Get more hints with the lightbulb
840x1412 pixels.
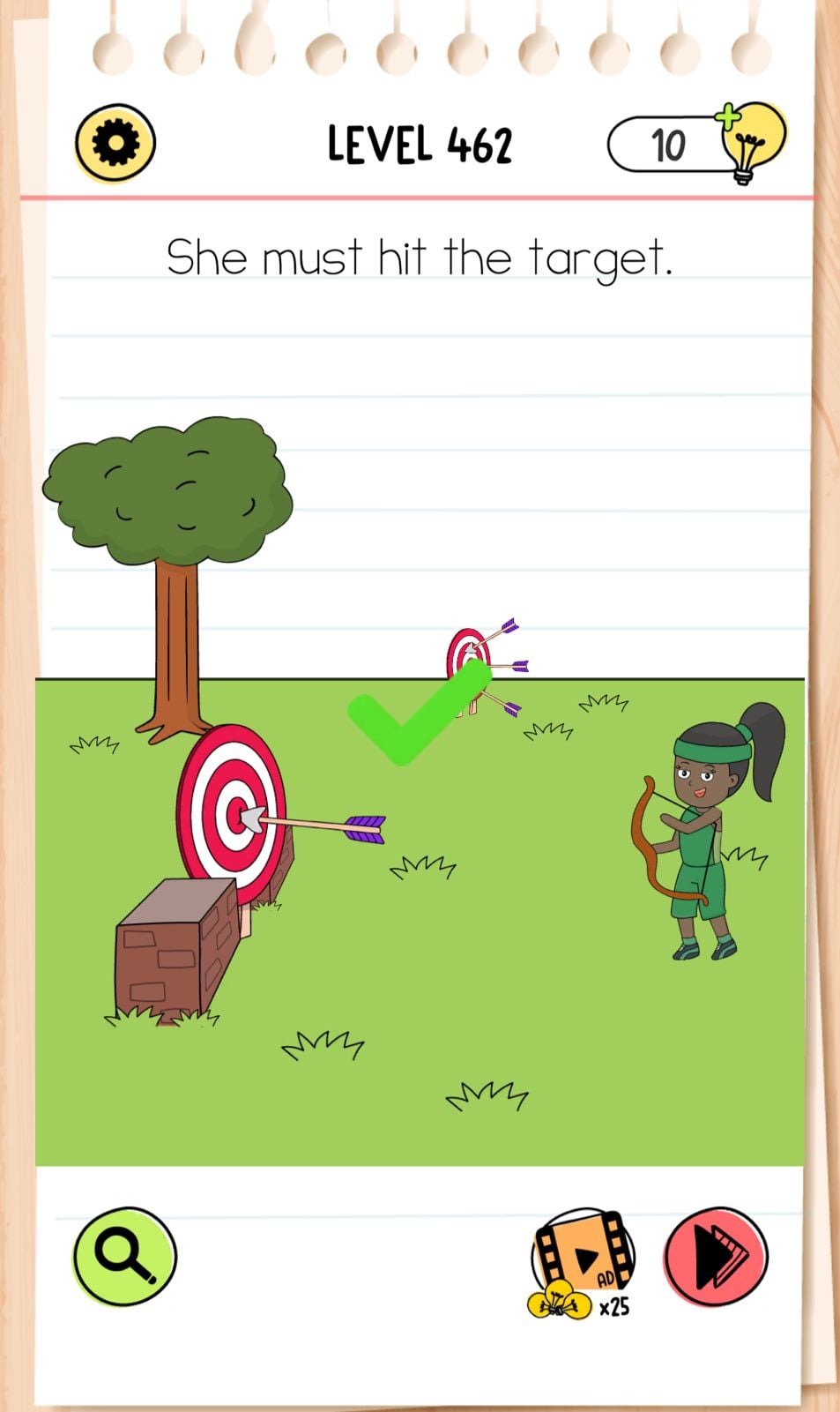pos(752,142)
